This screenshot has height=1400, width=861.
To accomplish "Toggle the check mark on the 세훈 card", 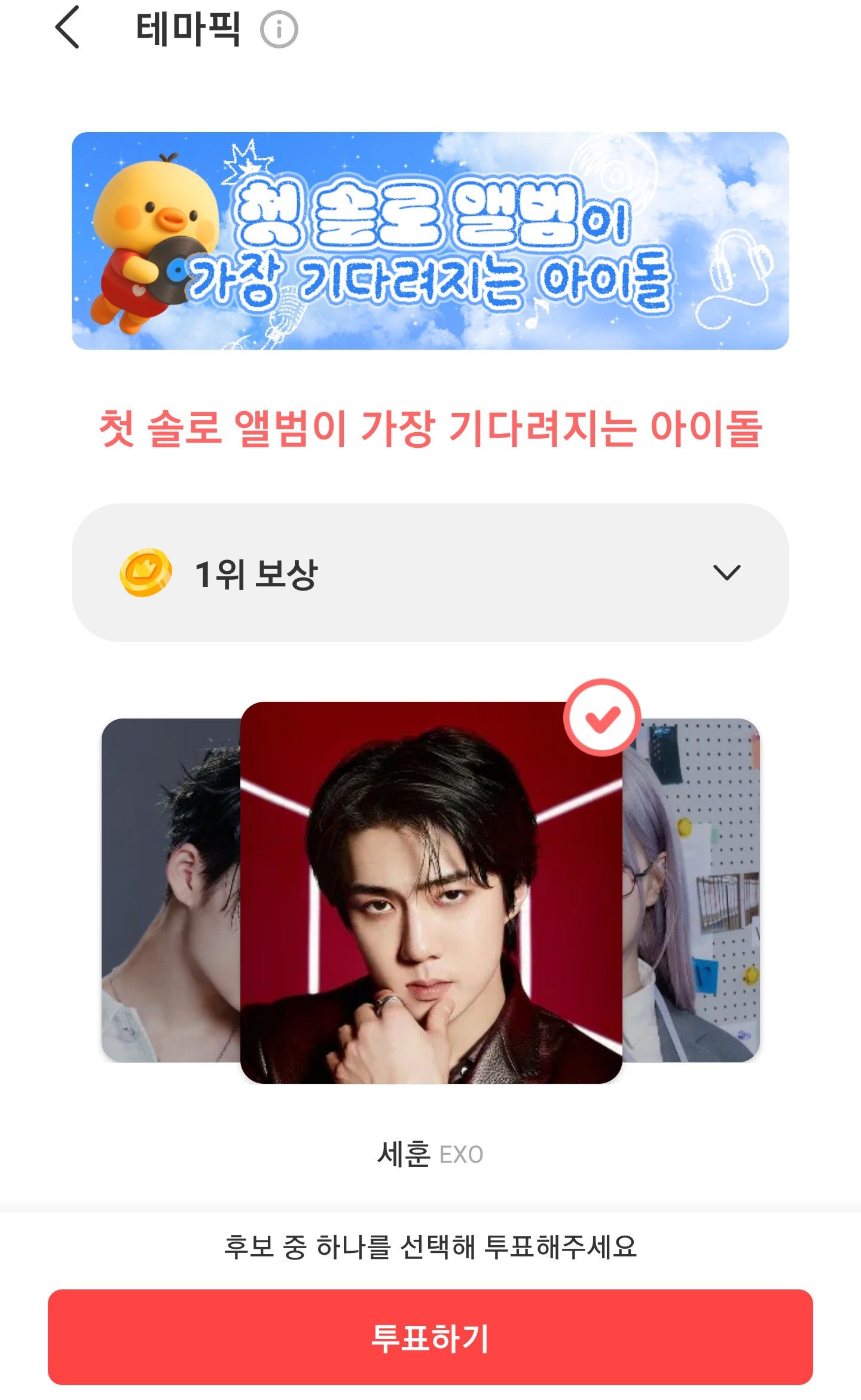I will point(602,717).
